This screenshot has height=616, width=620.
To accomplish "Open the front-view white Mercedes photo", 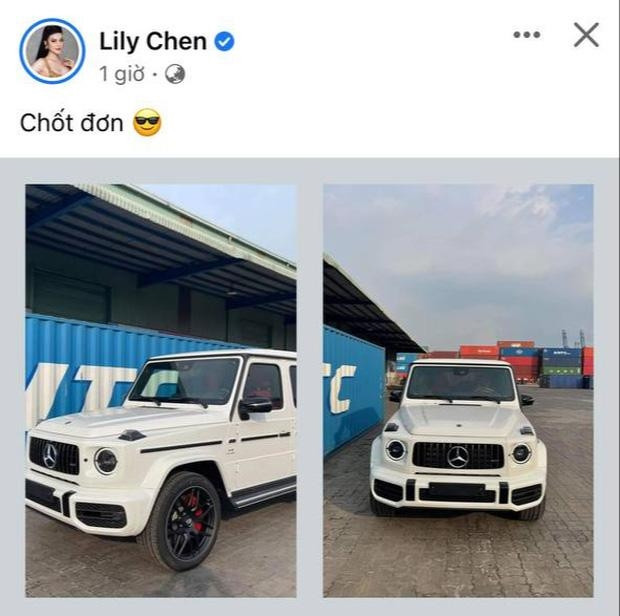I will (458, 390).
